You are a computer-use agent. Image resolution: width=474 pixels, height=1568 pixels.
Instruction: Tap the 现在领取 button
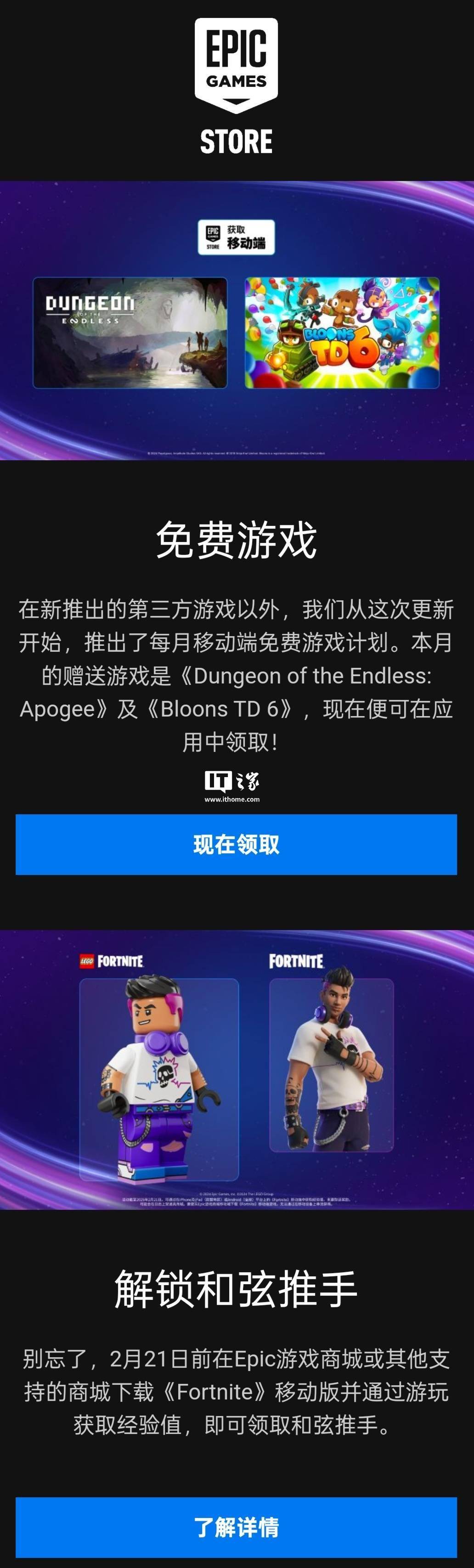coord(236,844)
